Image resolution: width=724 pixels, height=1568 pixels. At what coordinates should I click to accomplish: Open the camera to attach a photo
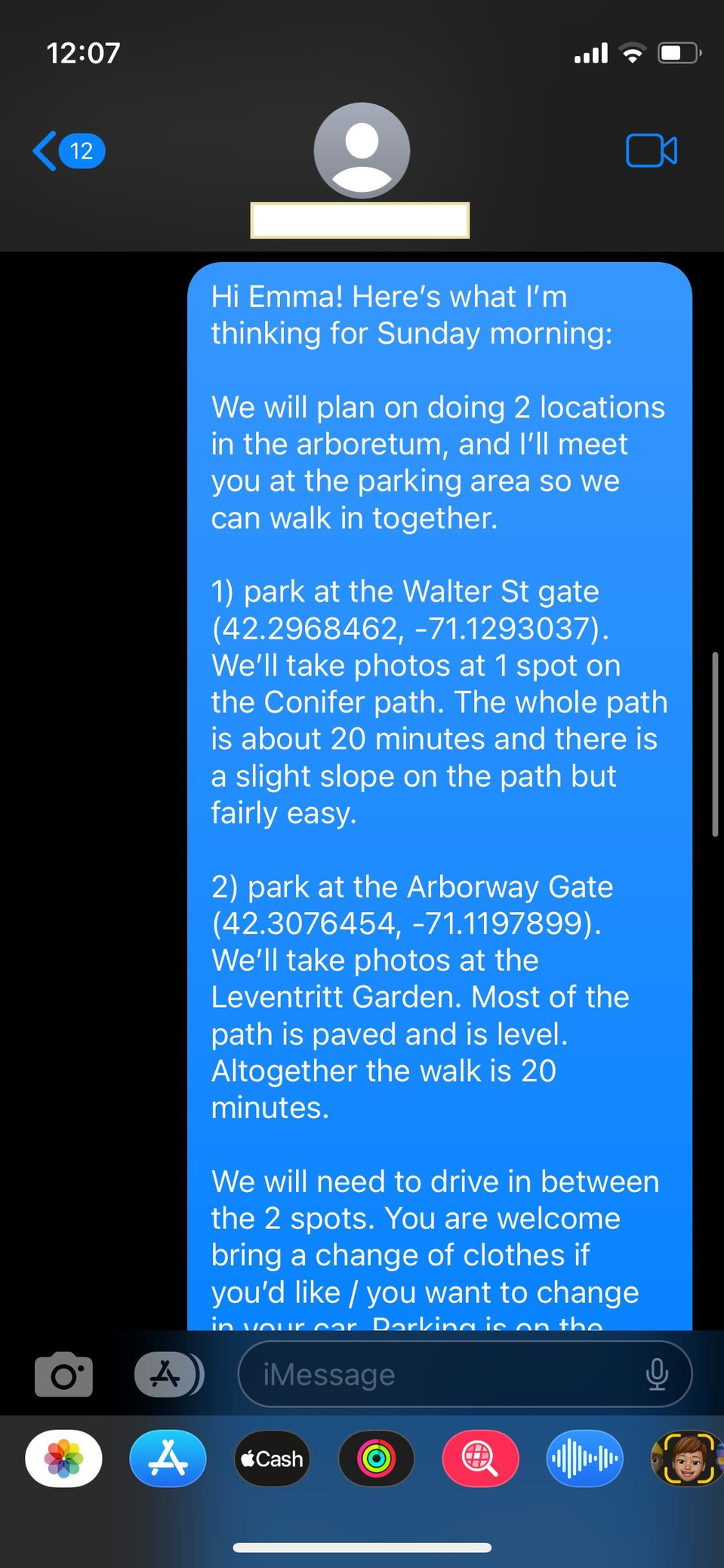(64, 1375)
